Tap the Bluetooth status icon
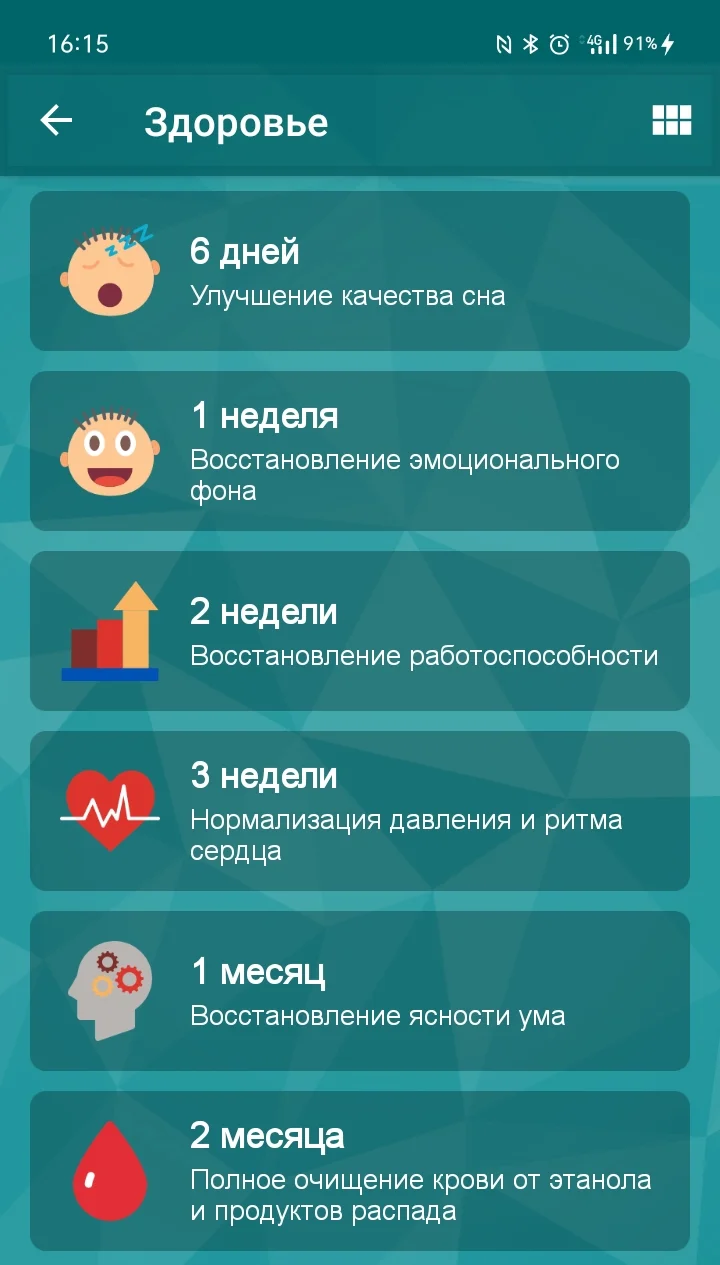Image resolution: width=720 pixels, height=1265 pixels. coord(528,43)
